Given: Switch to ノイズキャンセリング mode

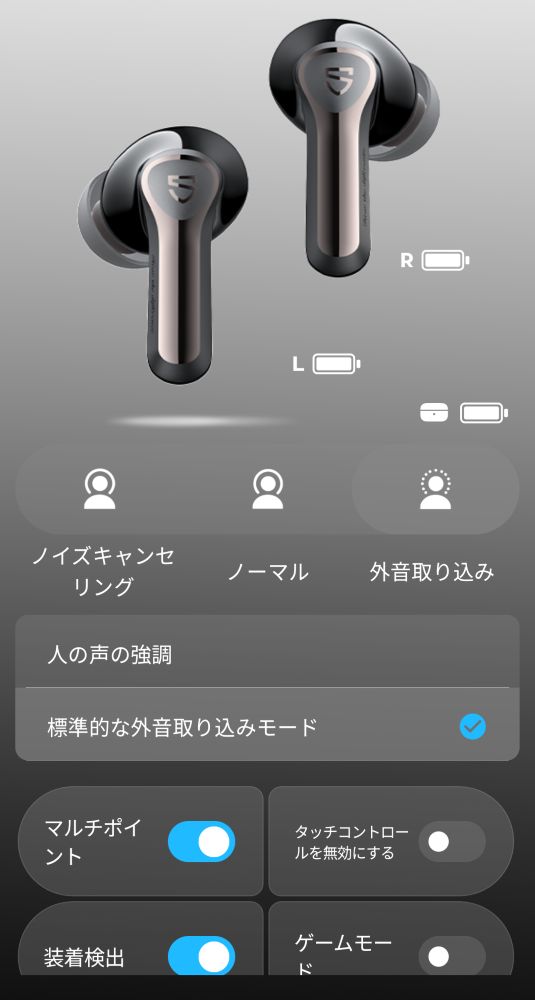Looking at the screenshot, I should (x=100, y=489).
